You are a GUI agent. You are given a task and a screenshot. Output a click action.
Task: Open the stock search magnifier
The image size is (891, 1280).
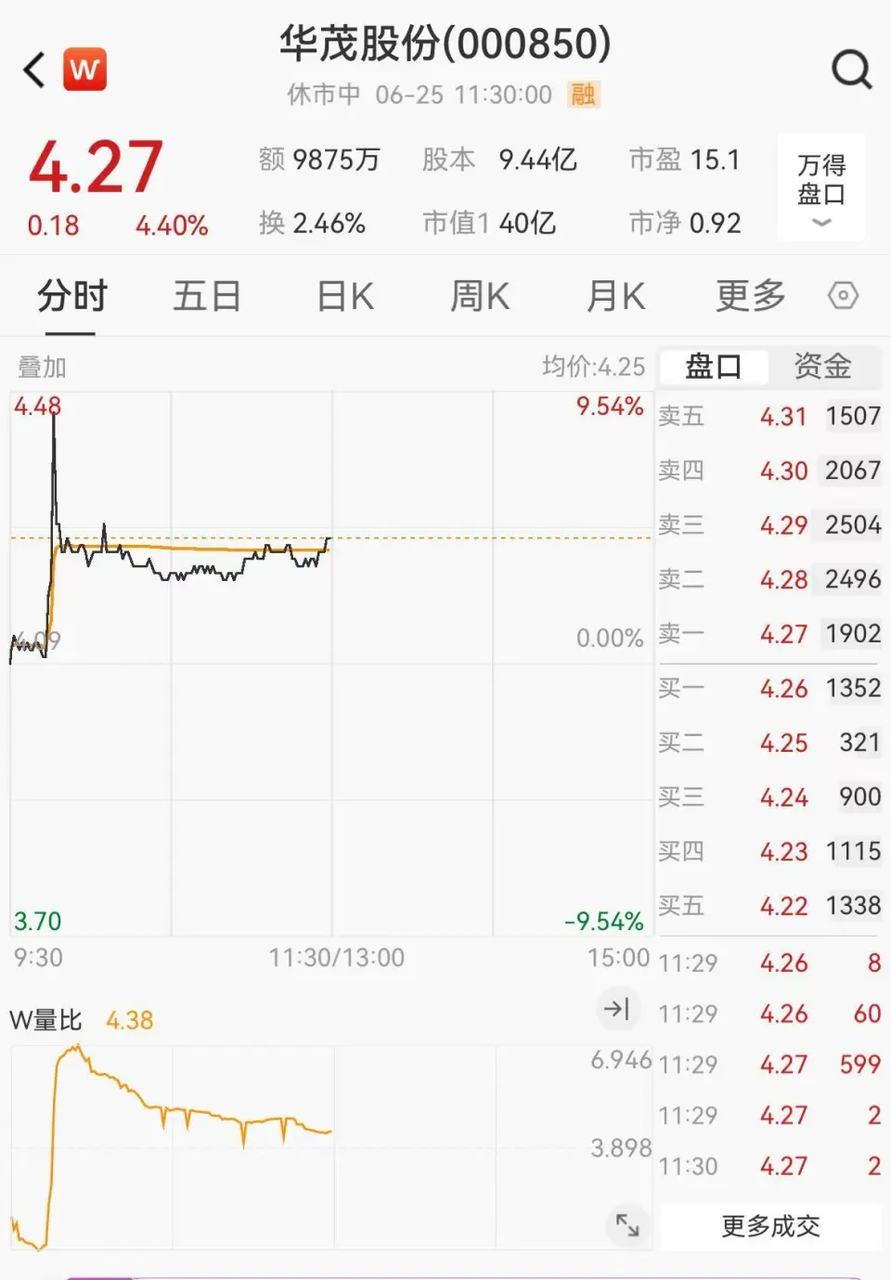pyautogui.click(x=851, y=70)
